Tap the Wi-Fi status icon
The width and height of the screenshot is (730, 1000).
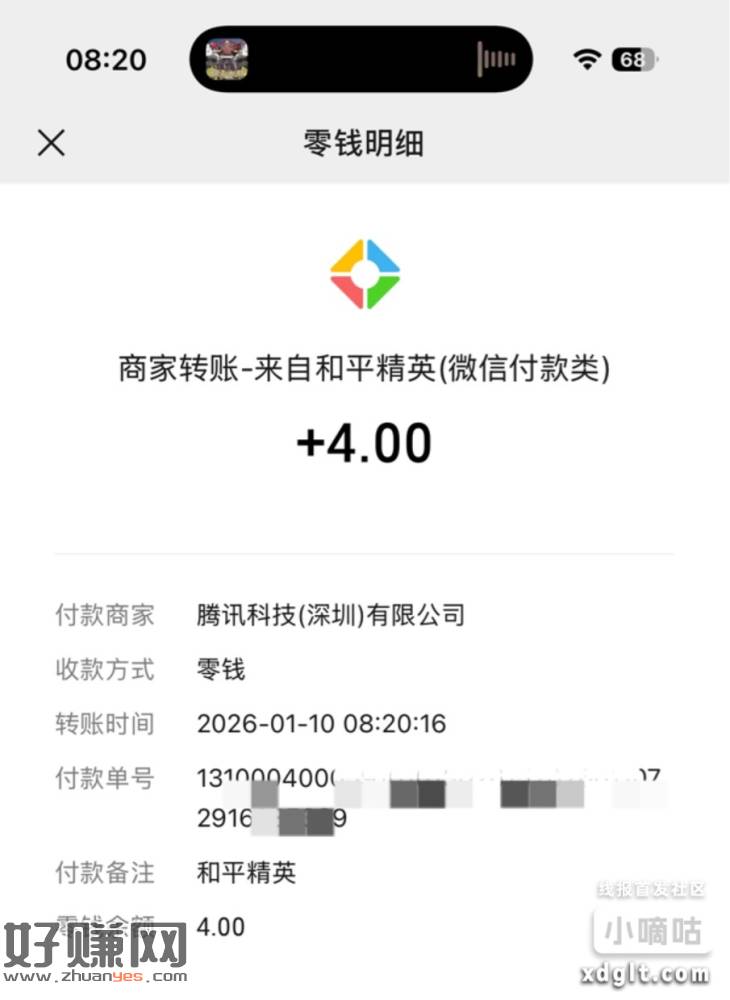tap(586, 58)
